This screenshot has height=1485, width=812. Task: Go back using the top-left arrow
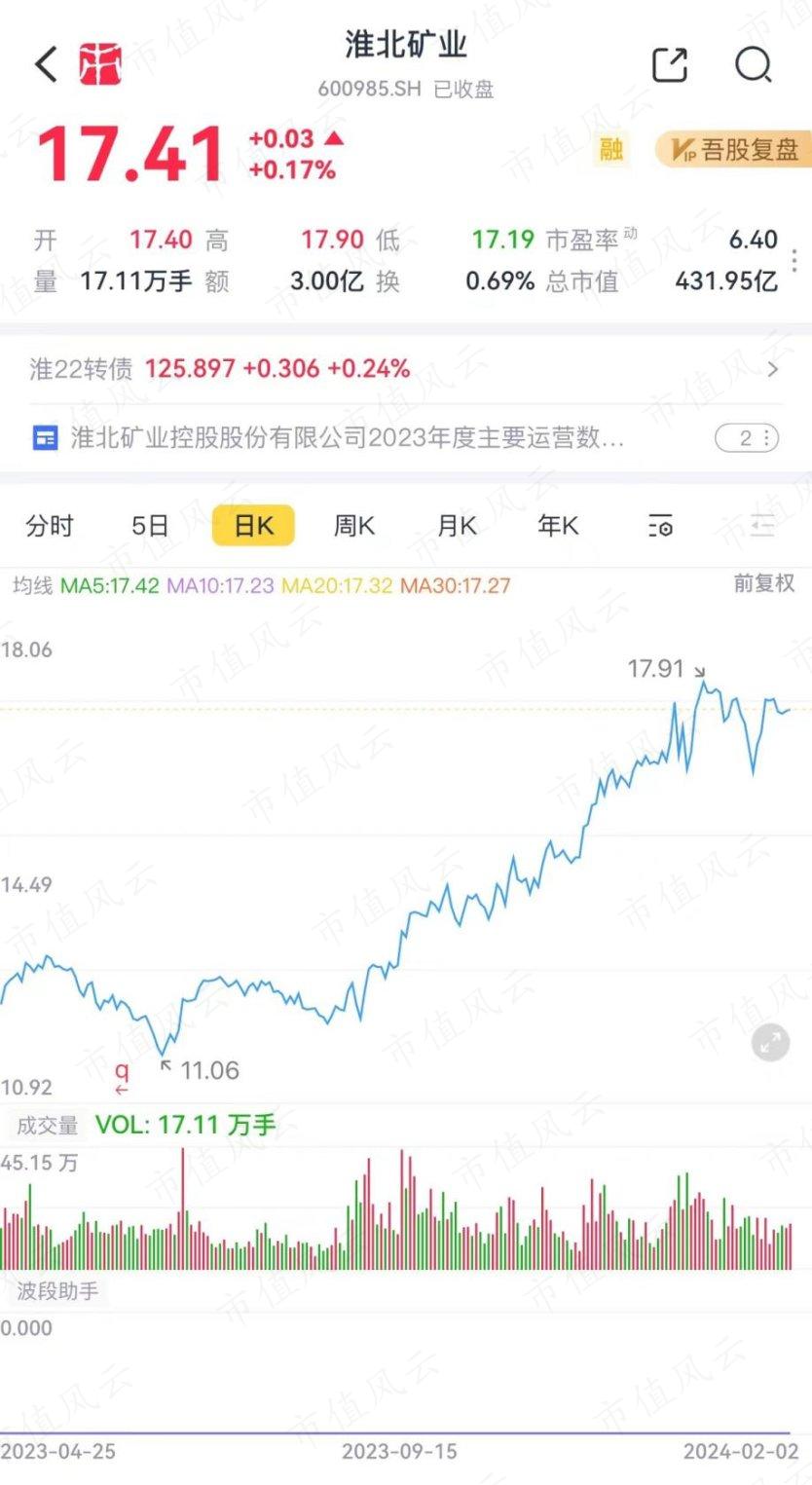point(46,64)
